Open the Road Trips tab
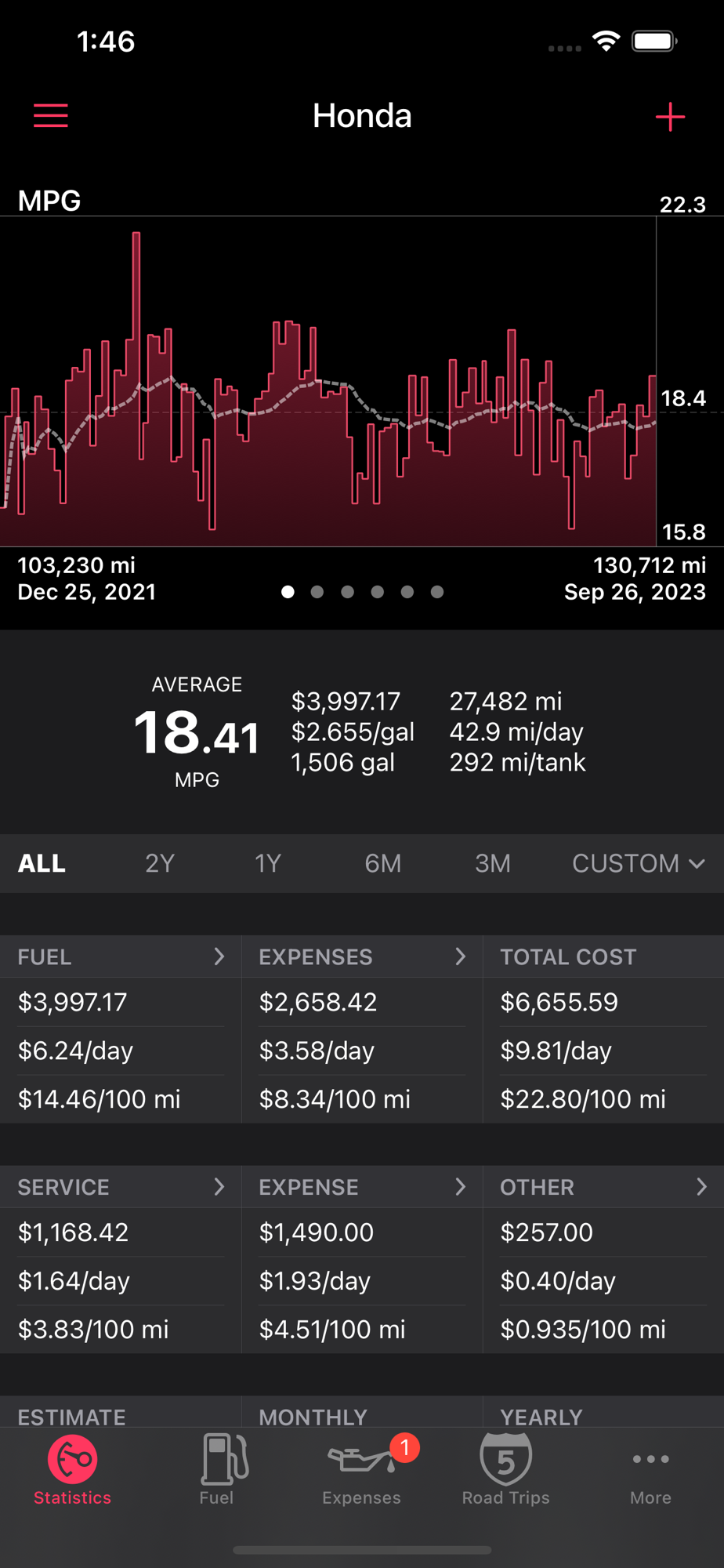This screenshot has height=1568, width=724. pyautogui.click(x=506, y=1469)
